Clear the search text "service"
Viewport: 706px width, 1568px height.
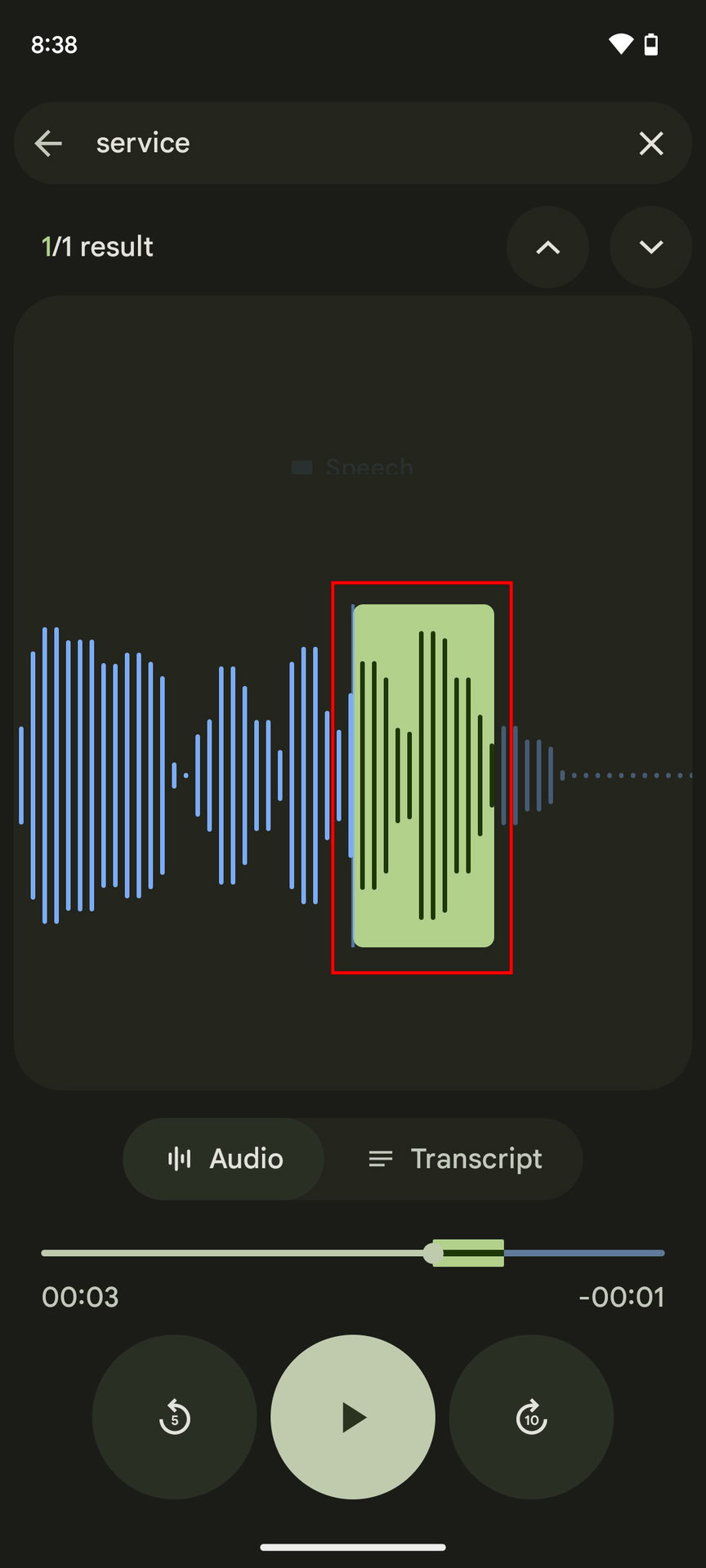point(651,144)
